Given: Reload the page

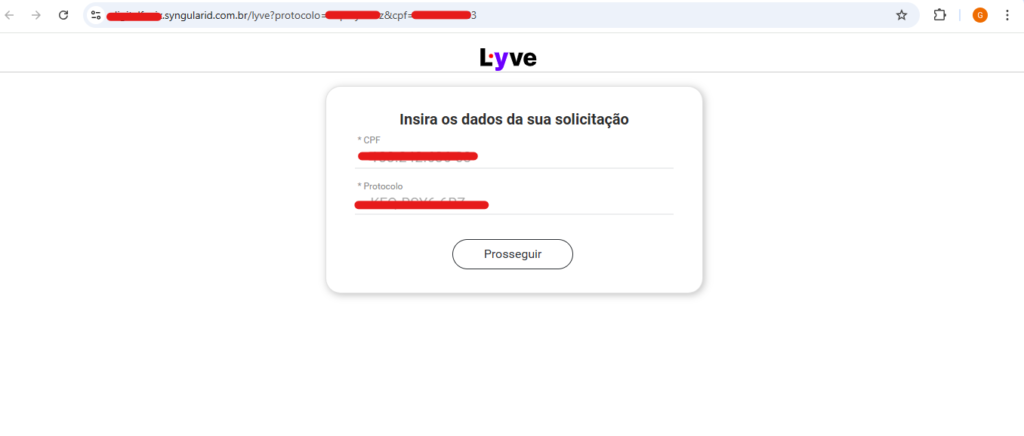Looking at the screenshot, I should coord(63,15).
